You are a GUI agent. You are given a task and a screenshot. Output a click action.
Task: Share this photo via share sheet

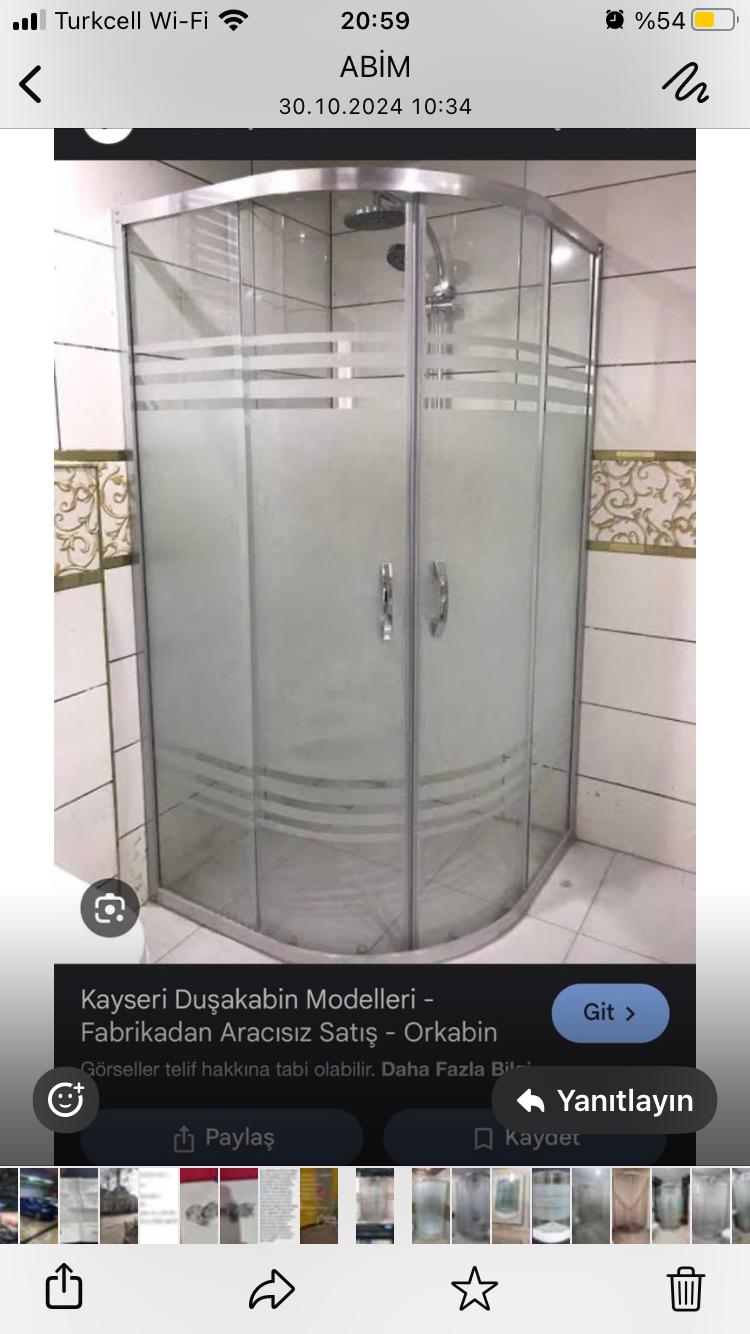(63, 1287)
